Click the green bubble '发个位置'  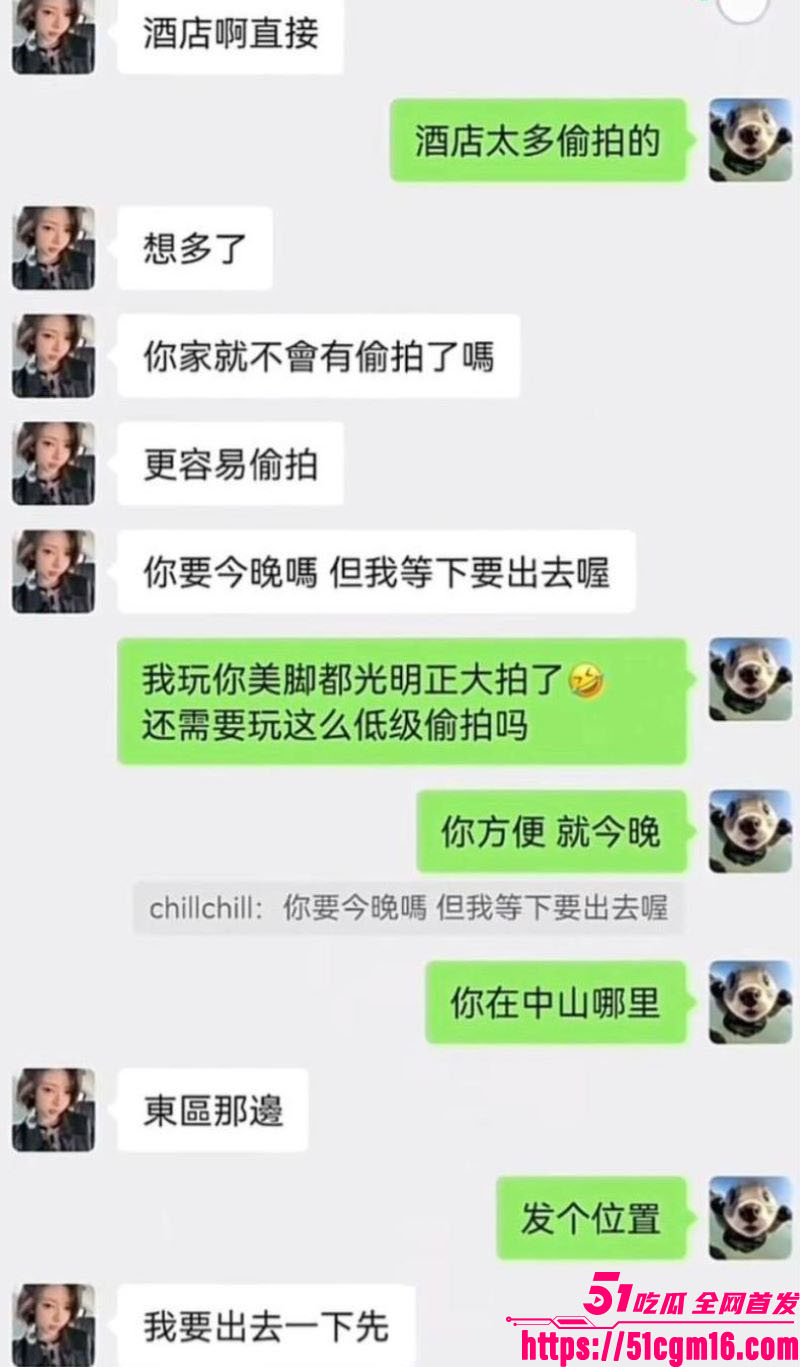click(591, 1215)
